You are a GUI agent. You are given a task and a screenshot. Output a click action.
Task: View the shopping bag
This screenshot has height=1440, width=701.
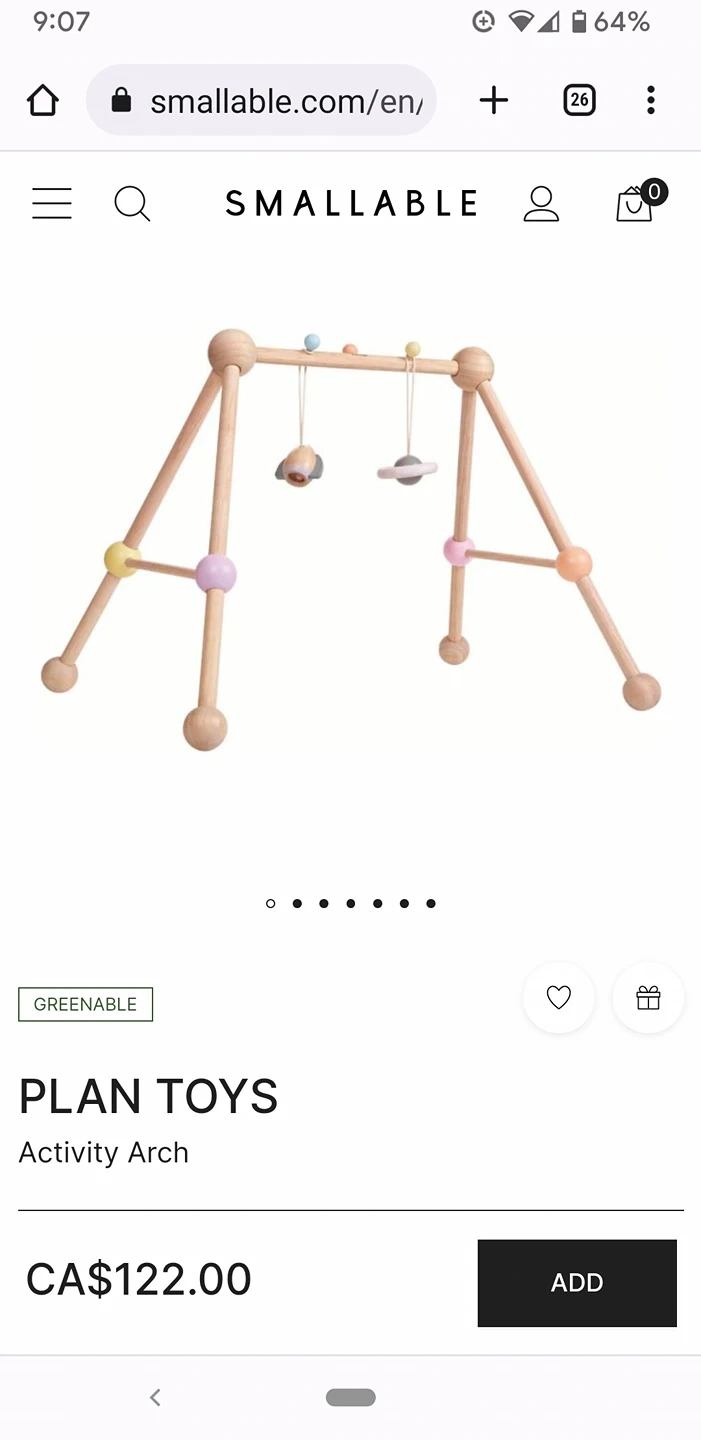pyautogui.click(x=635, y=203)
